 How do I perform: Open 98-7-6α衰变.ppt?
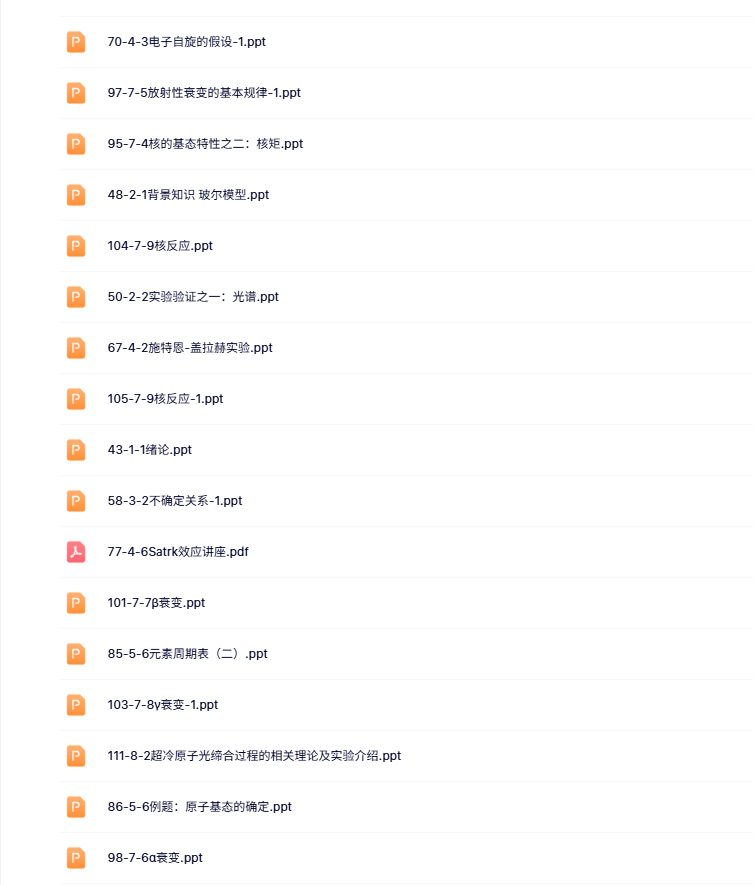[155, 858]
